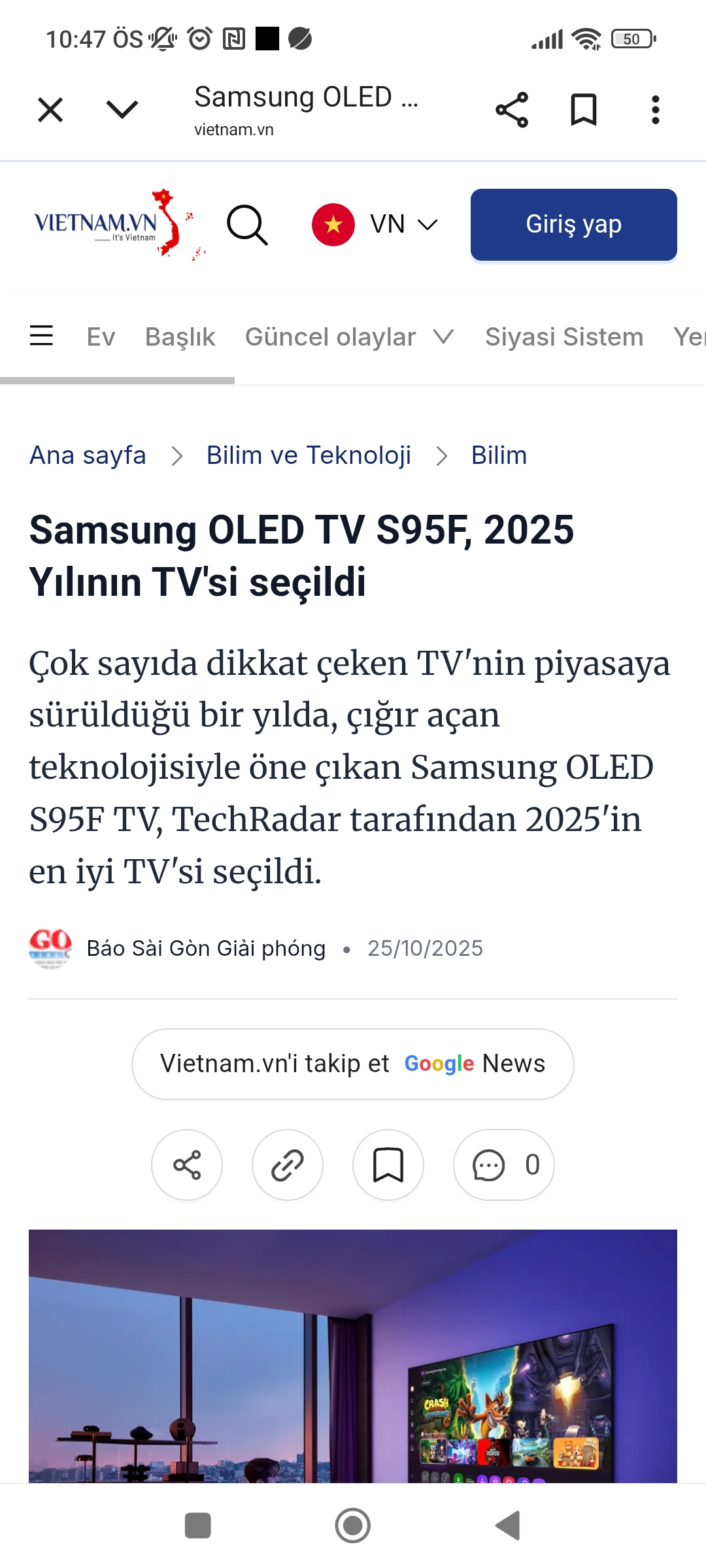
Task: Share the page from the browser toolbar
Action: [512, 110]
